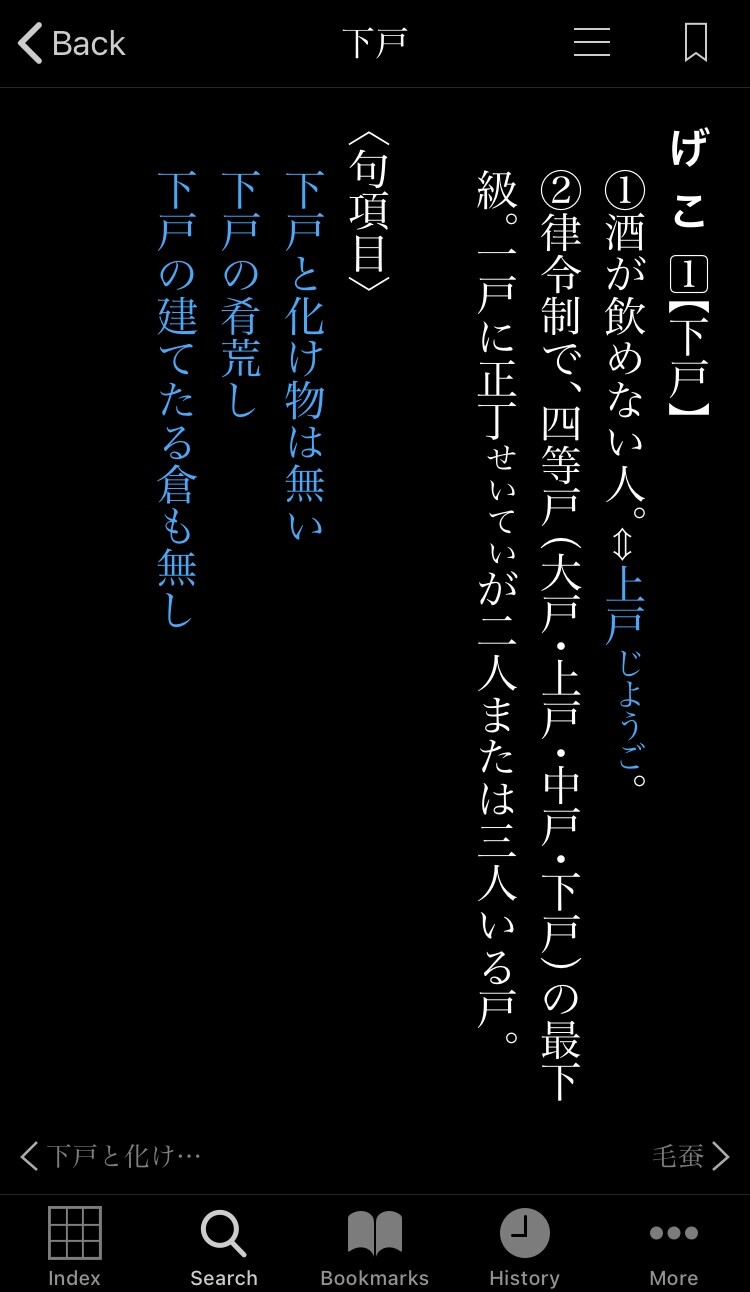Switch to the History tab
The height and width of the screenshot is (1292, 750).
(524, 1246)
